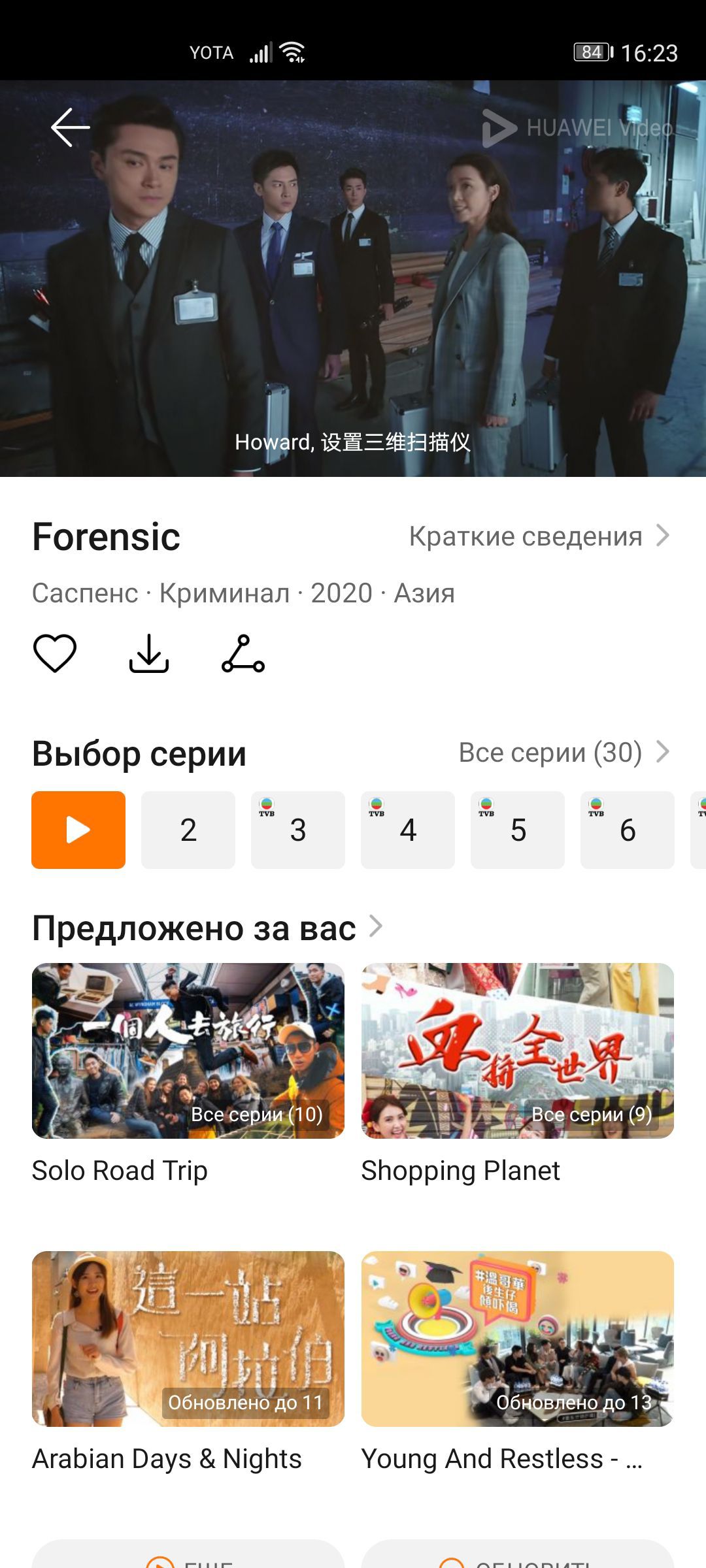Select episode 3

click(298, 830)
